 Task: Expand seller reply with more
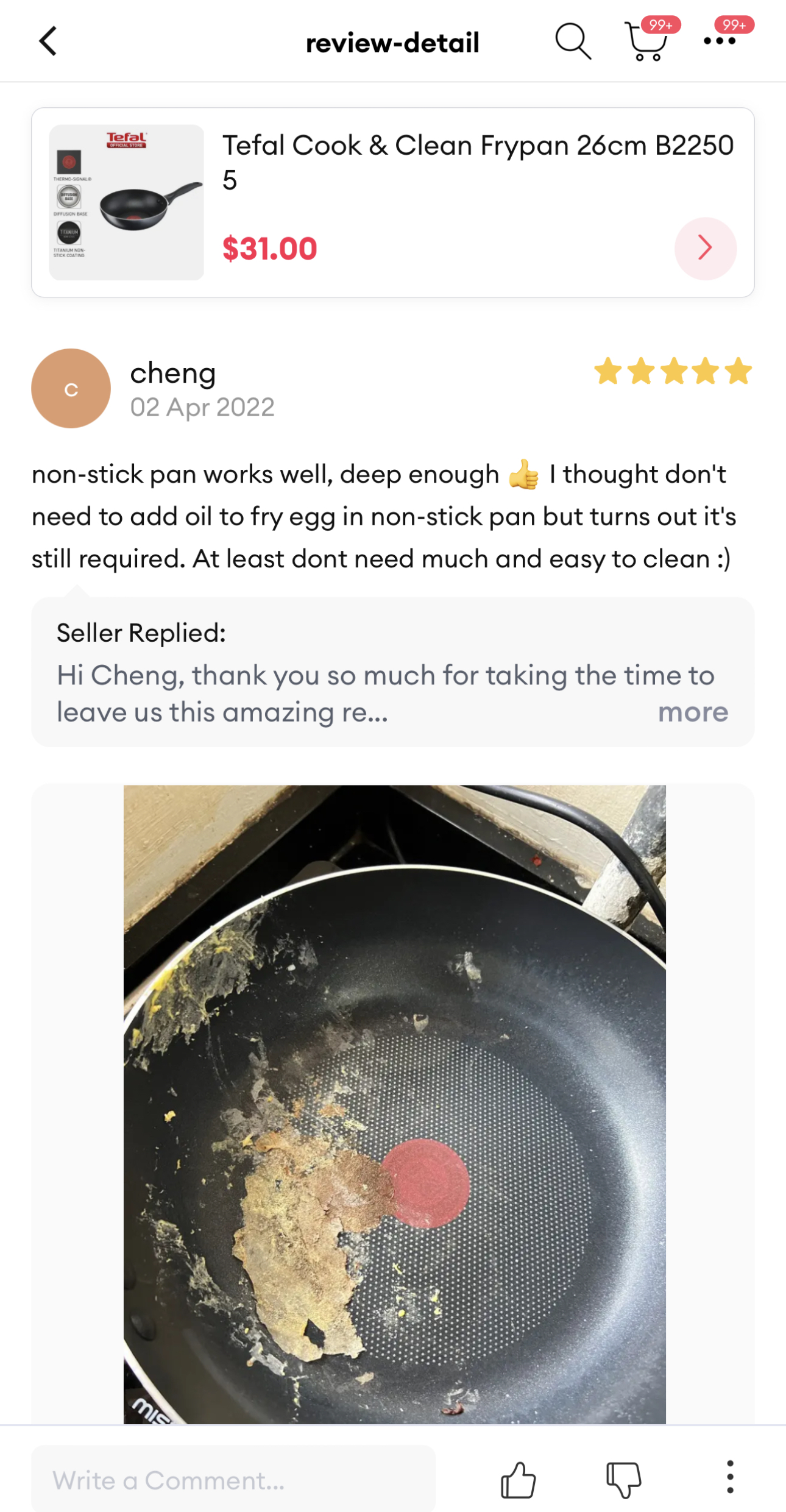click(x=693, y=712)
